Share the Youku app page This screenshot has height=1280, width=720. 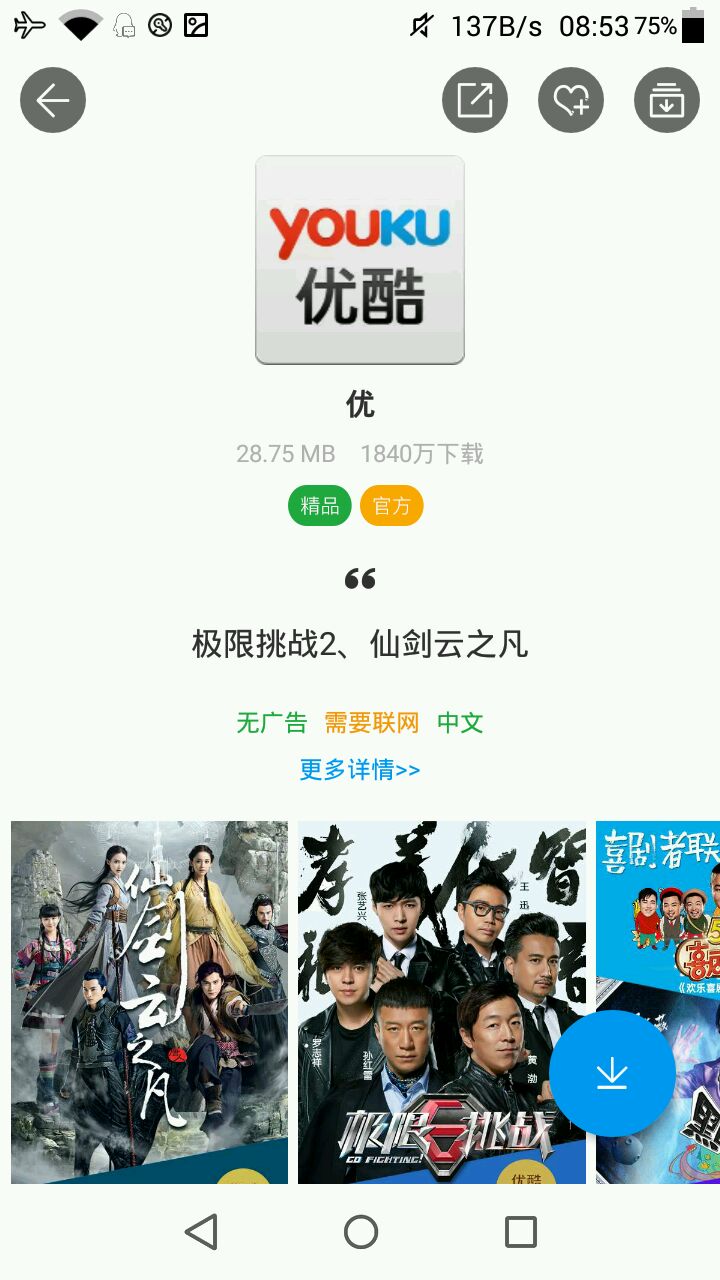(x=475, y=100)
